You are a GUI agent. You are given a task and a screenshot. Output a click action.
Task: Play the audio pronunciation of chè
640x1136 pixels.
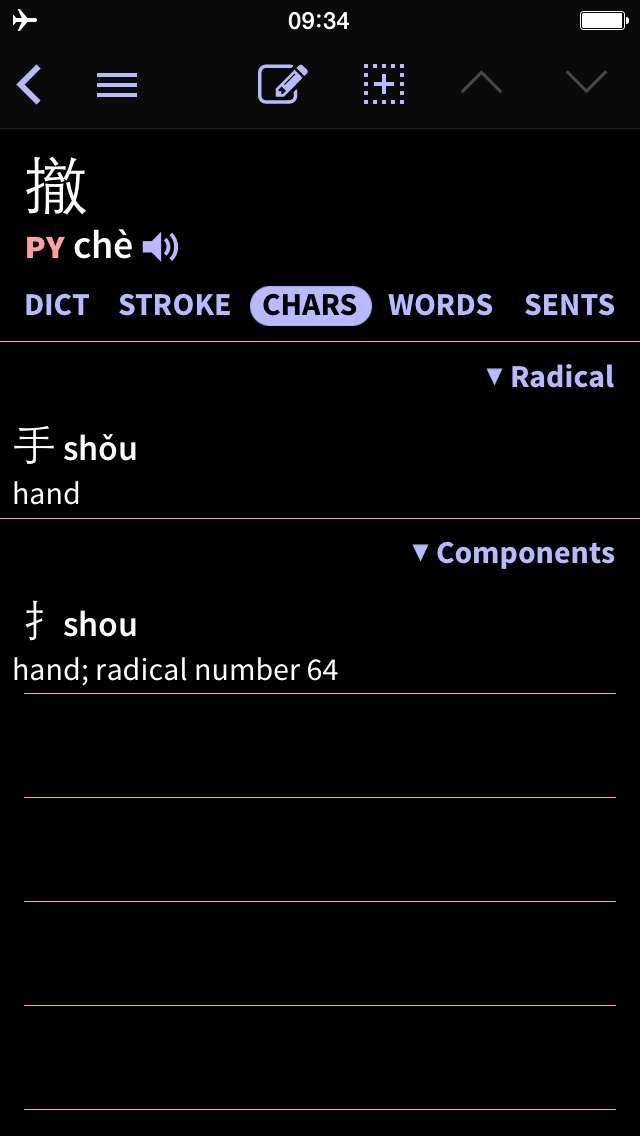161,248
